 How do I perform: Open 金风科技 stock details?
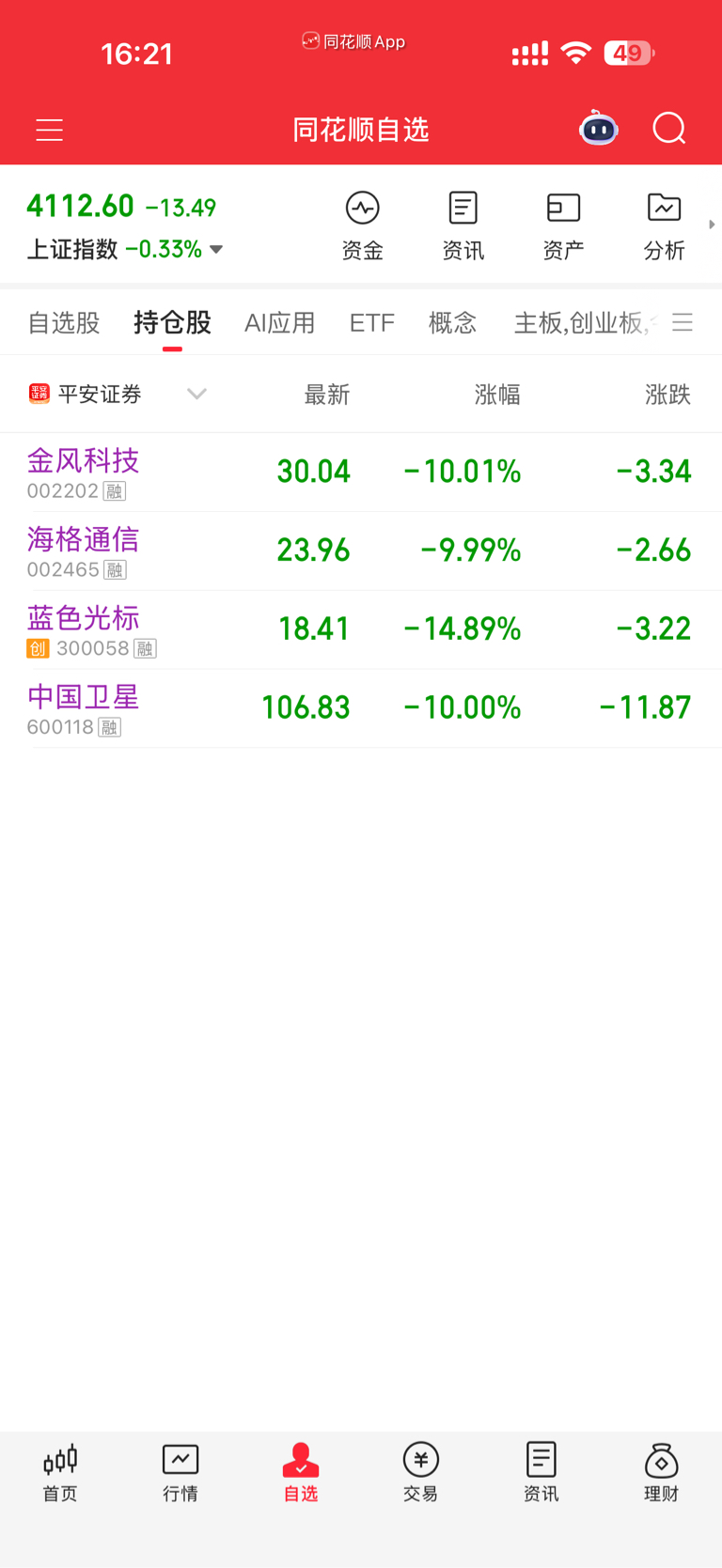[361, 473]
